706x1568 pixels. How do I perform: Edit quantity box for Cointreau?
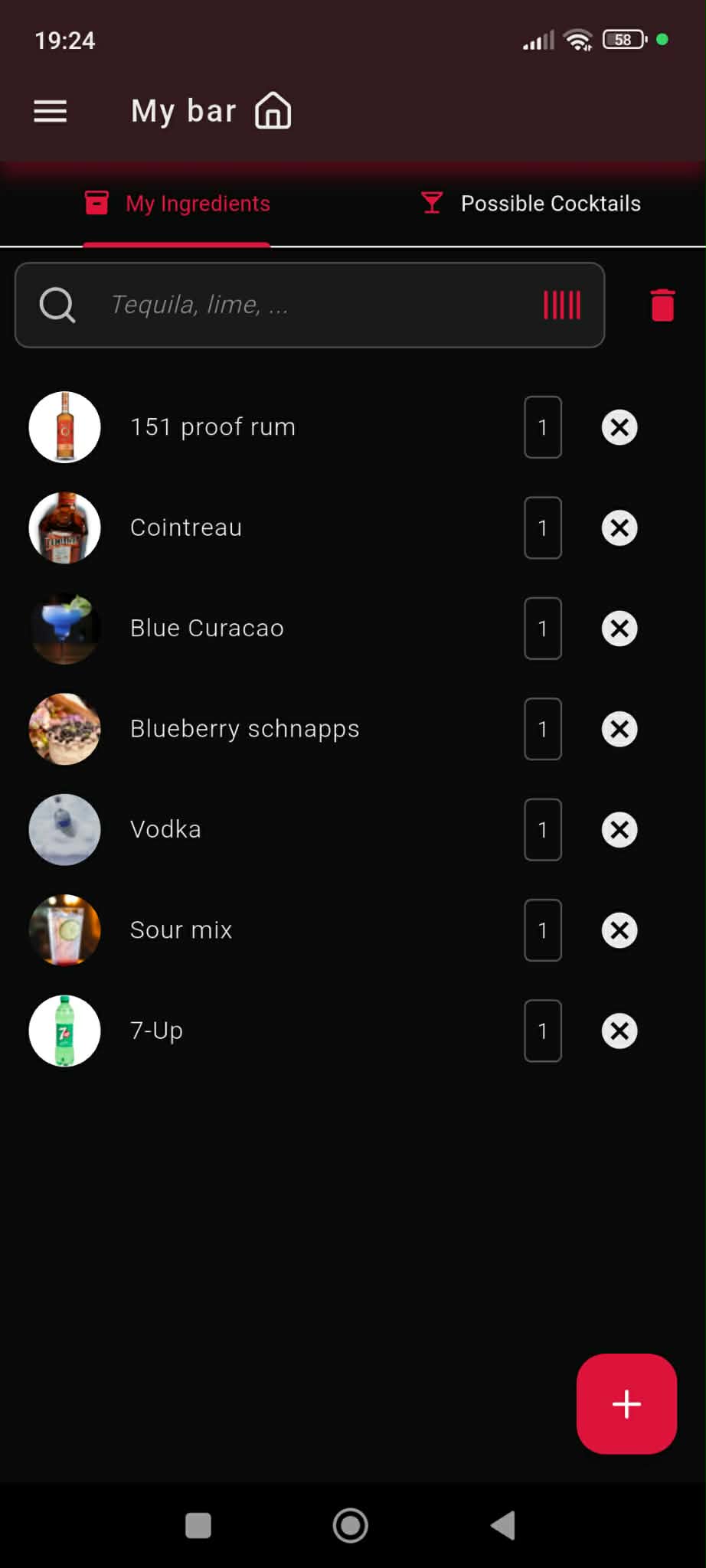pos(543,528)
